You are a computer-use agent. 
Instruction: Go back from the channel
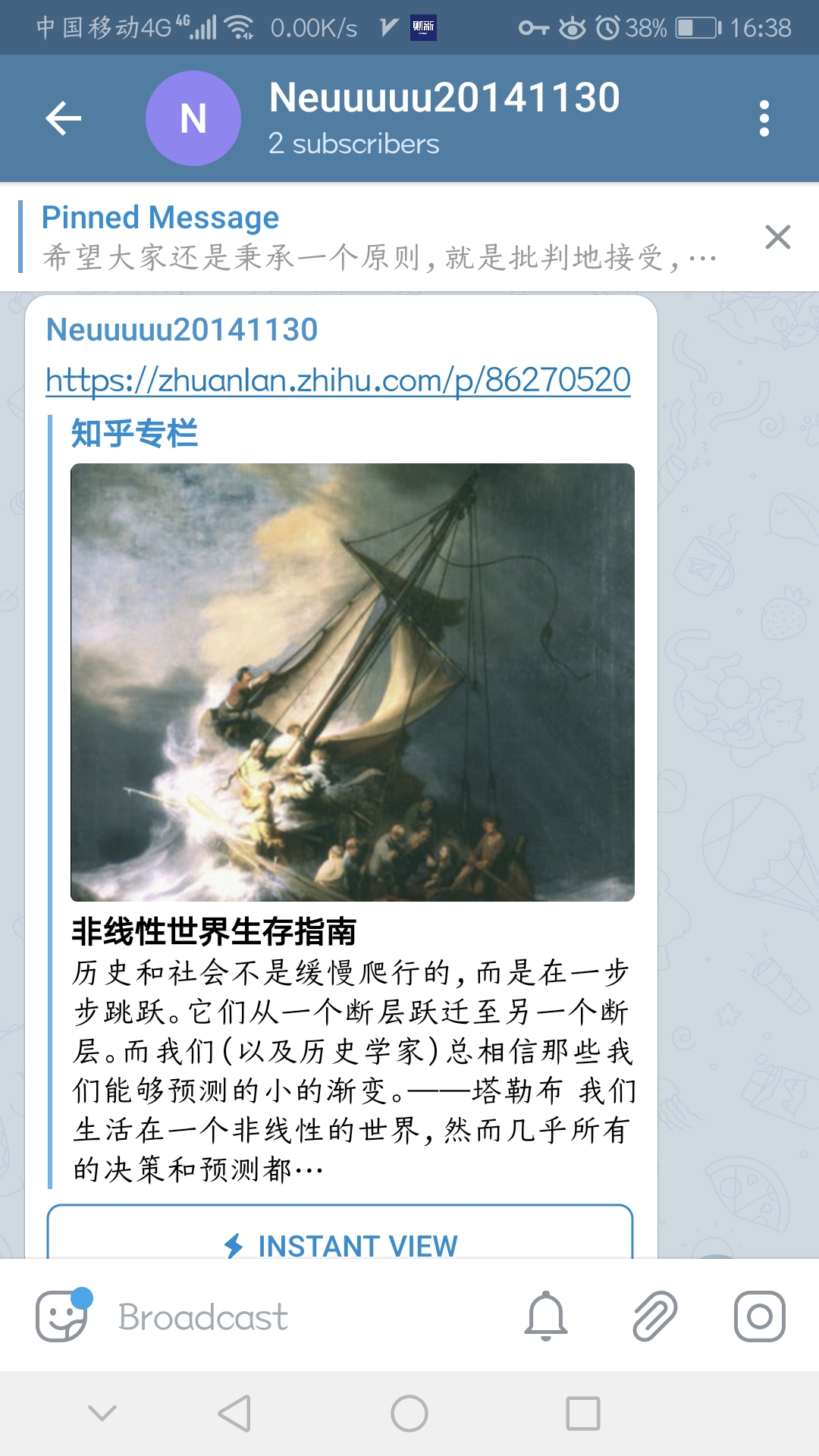point(64,118)
